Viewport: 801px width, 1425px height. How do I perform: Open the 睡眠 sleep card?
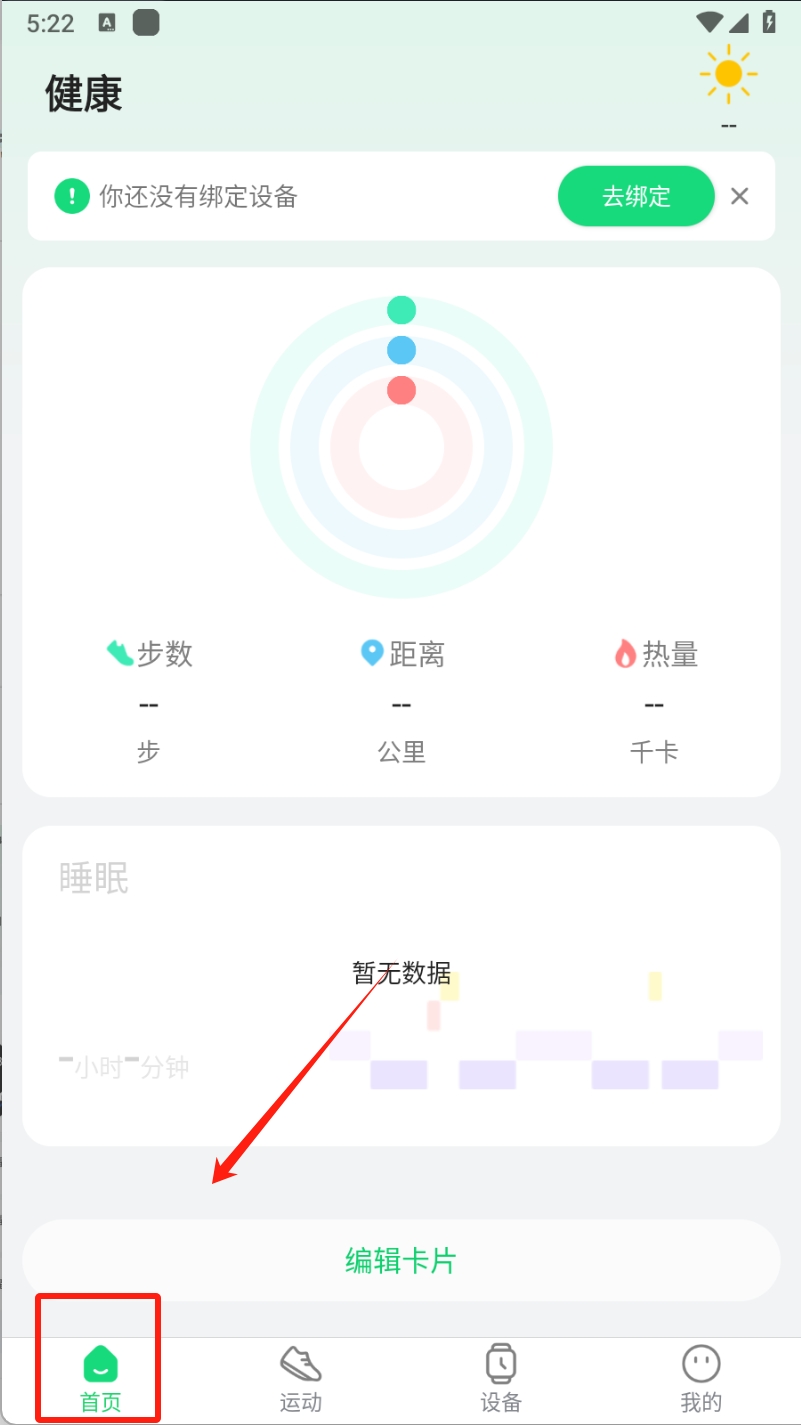401,985
